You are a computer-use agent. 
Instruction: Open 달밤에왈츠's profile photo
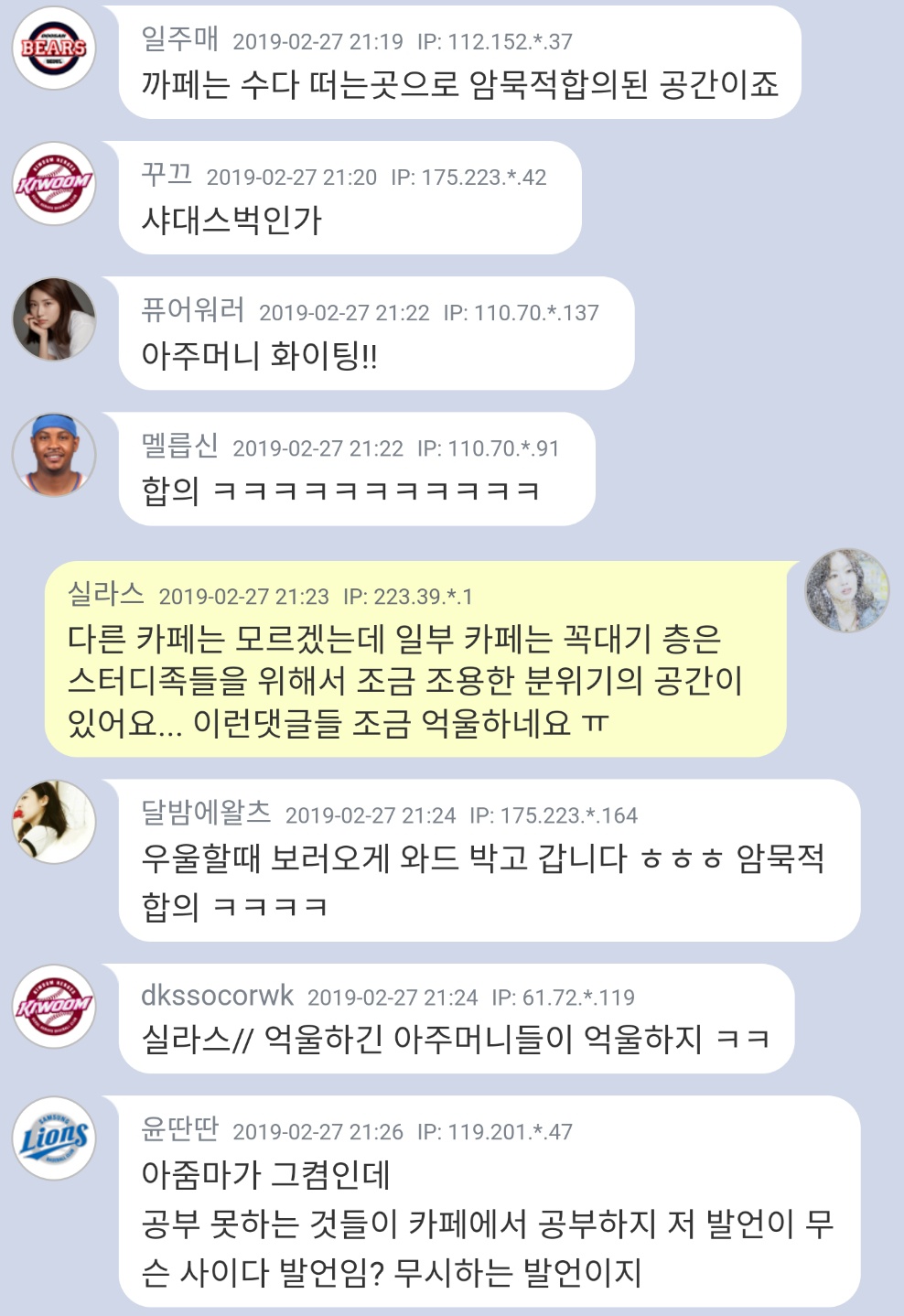coord(54,821)
